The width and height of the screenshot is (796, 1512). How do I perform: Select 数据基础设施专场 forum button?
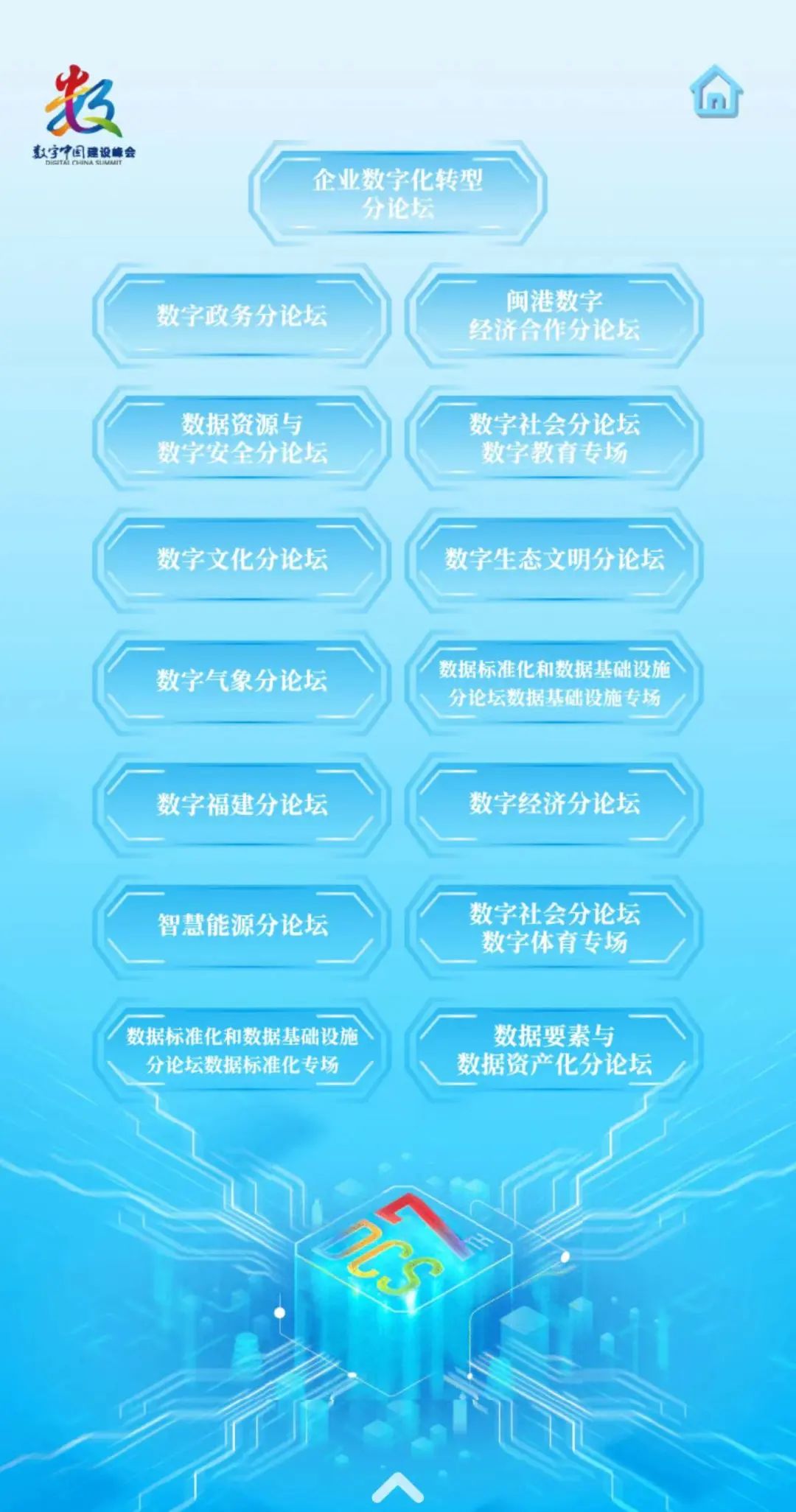[554, 682]
